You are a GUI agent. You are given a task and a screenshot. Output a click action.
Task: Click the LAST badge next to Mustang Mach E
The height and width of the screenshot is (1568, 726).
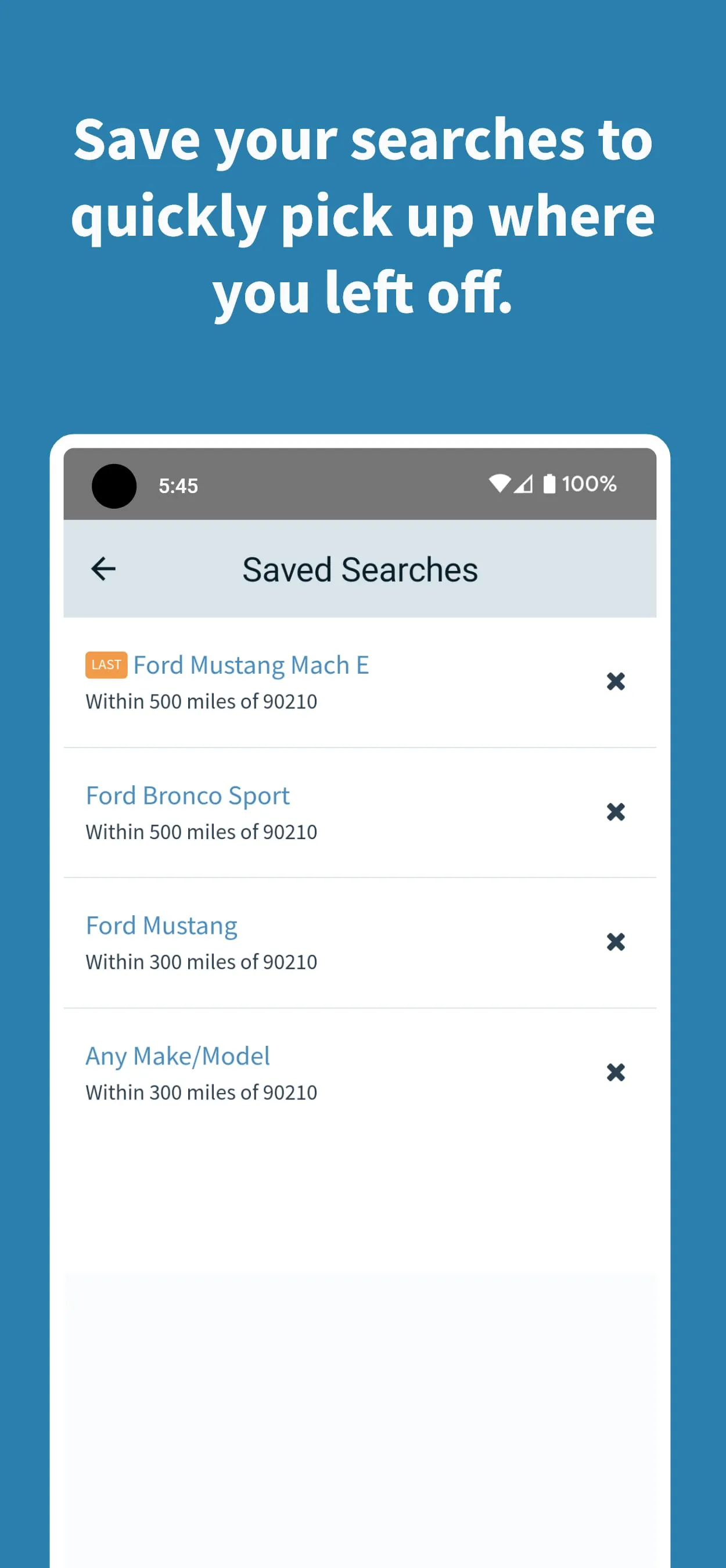pyautogui.click(x=105, y=664)
